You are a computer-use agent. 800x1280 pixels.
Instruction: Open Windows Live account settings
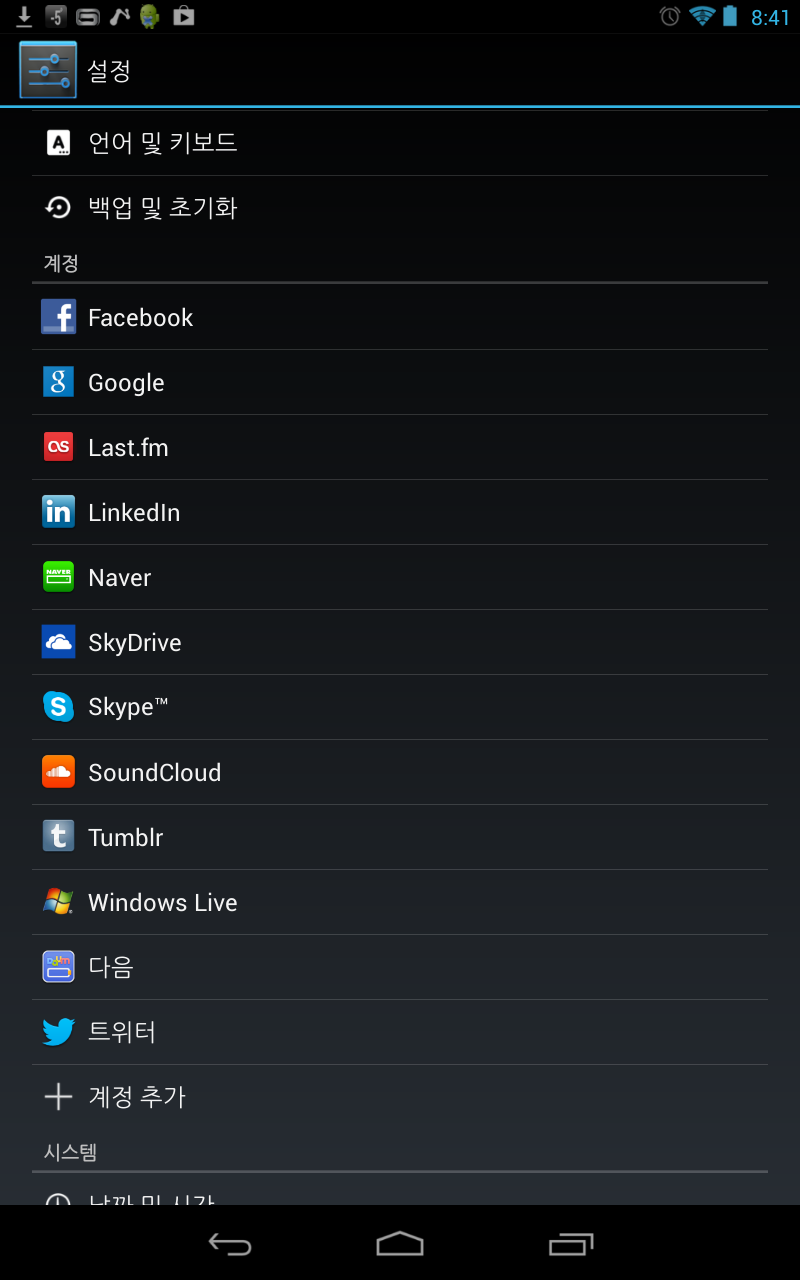(400, 902)
